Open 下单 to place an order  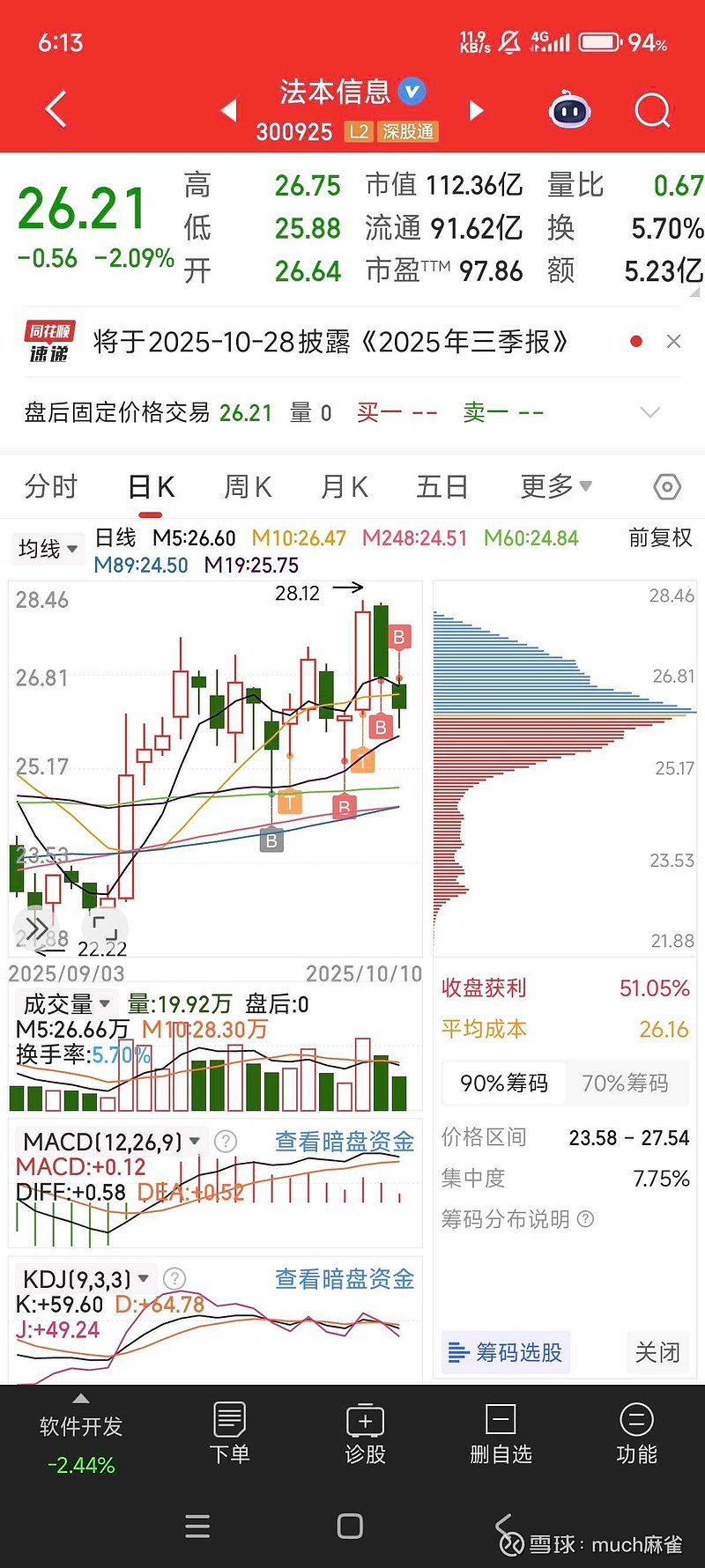pyautogui.click(x=229, y=1433)
